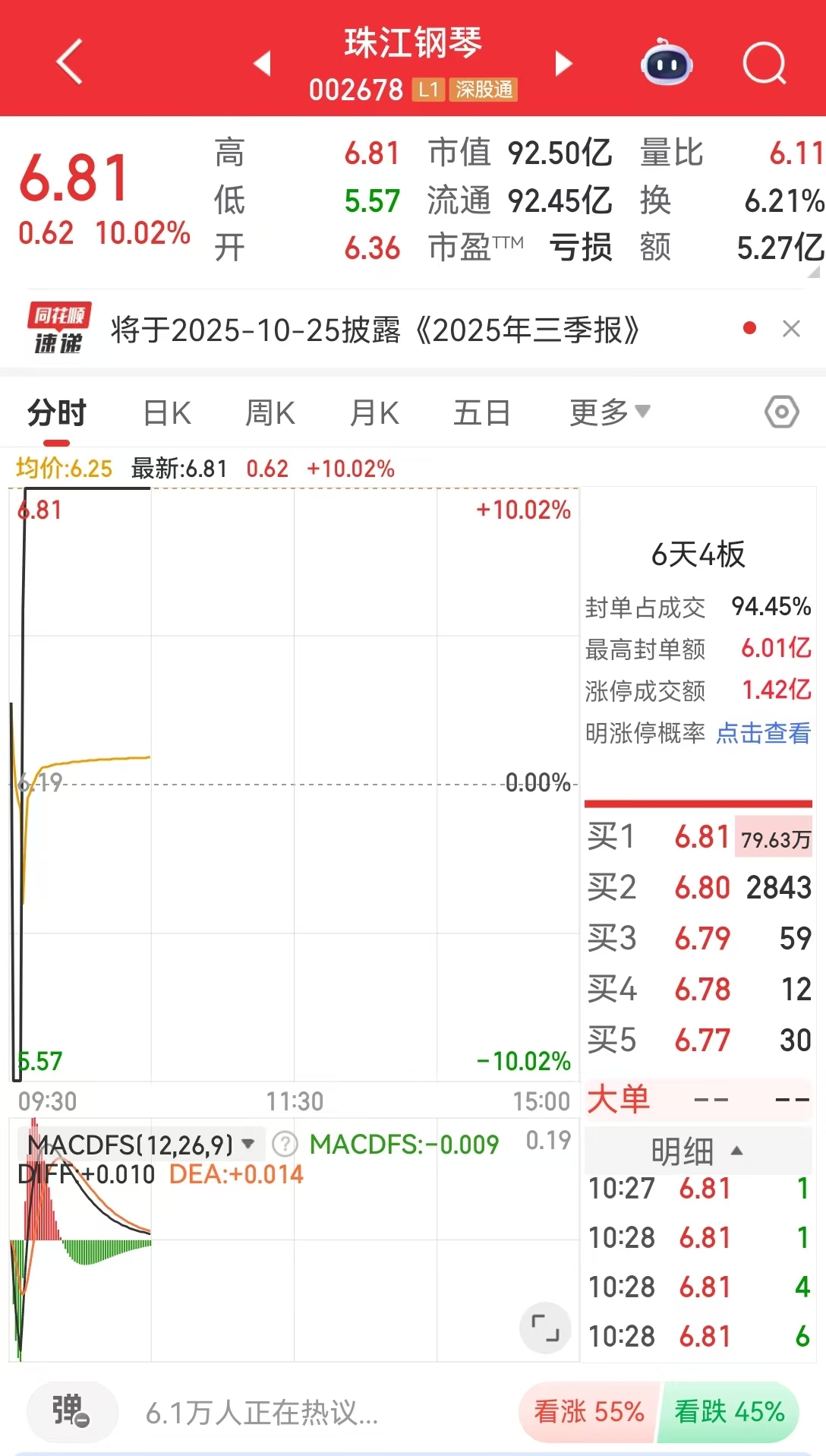Open stock search

pyautogui.click(x=764, y=64)
